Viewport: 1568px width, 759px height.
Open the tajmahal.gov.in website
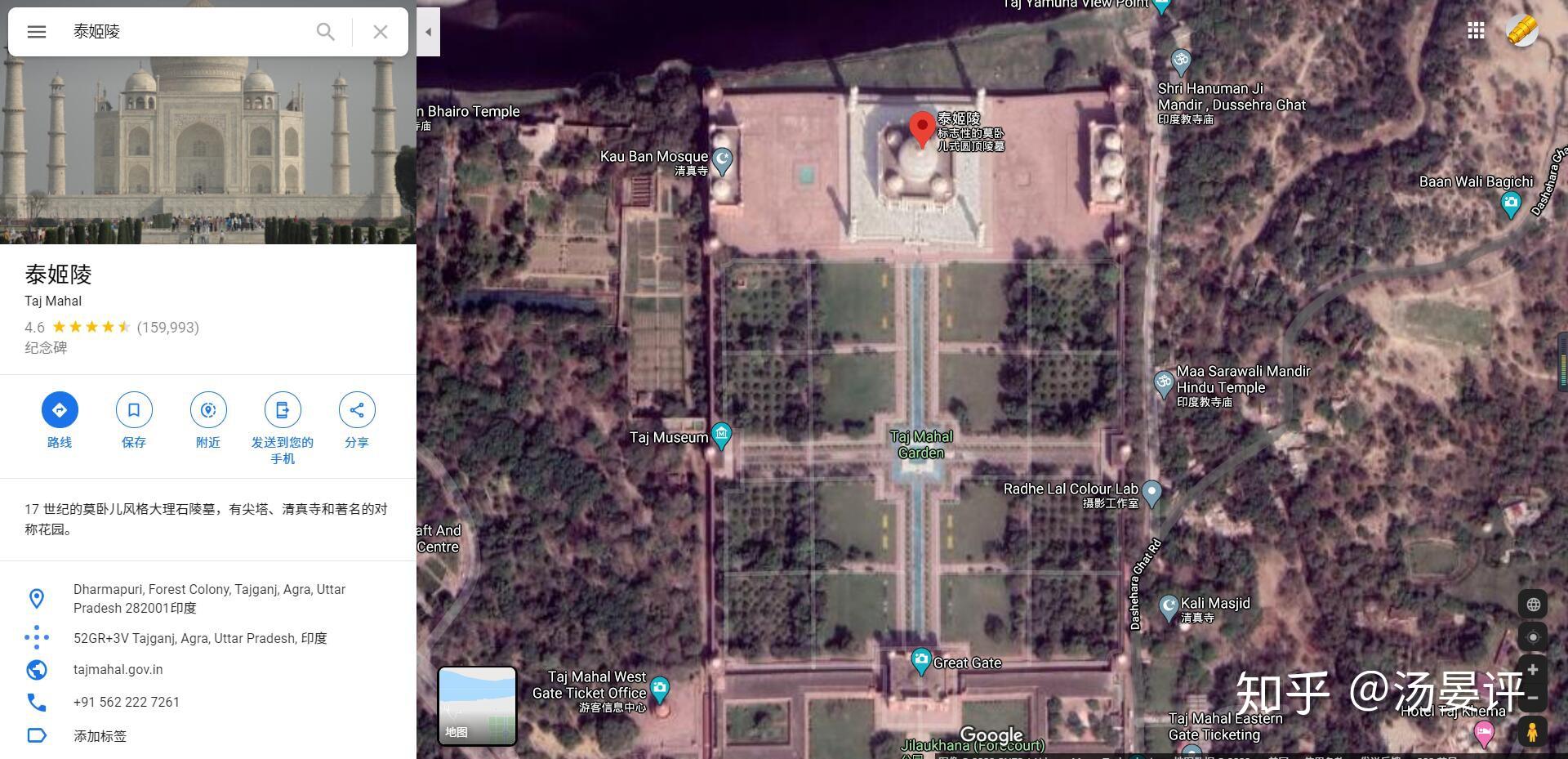118,670
